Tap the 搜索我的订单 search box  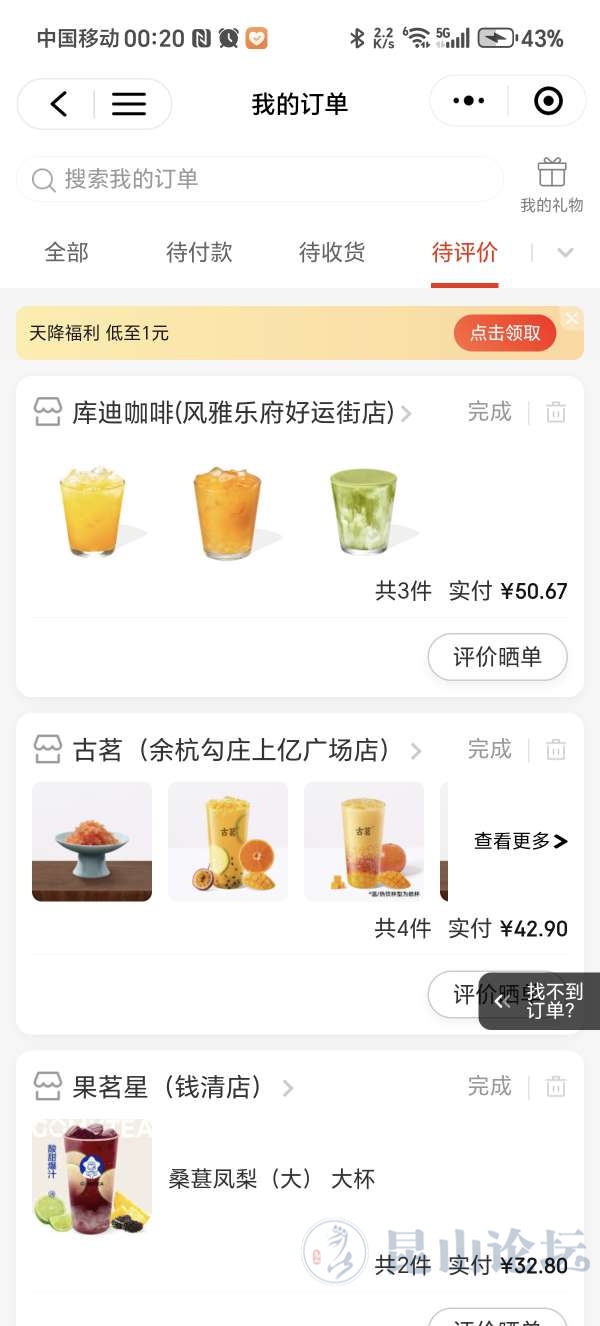coord(258,179)
